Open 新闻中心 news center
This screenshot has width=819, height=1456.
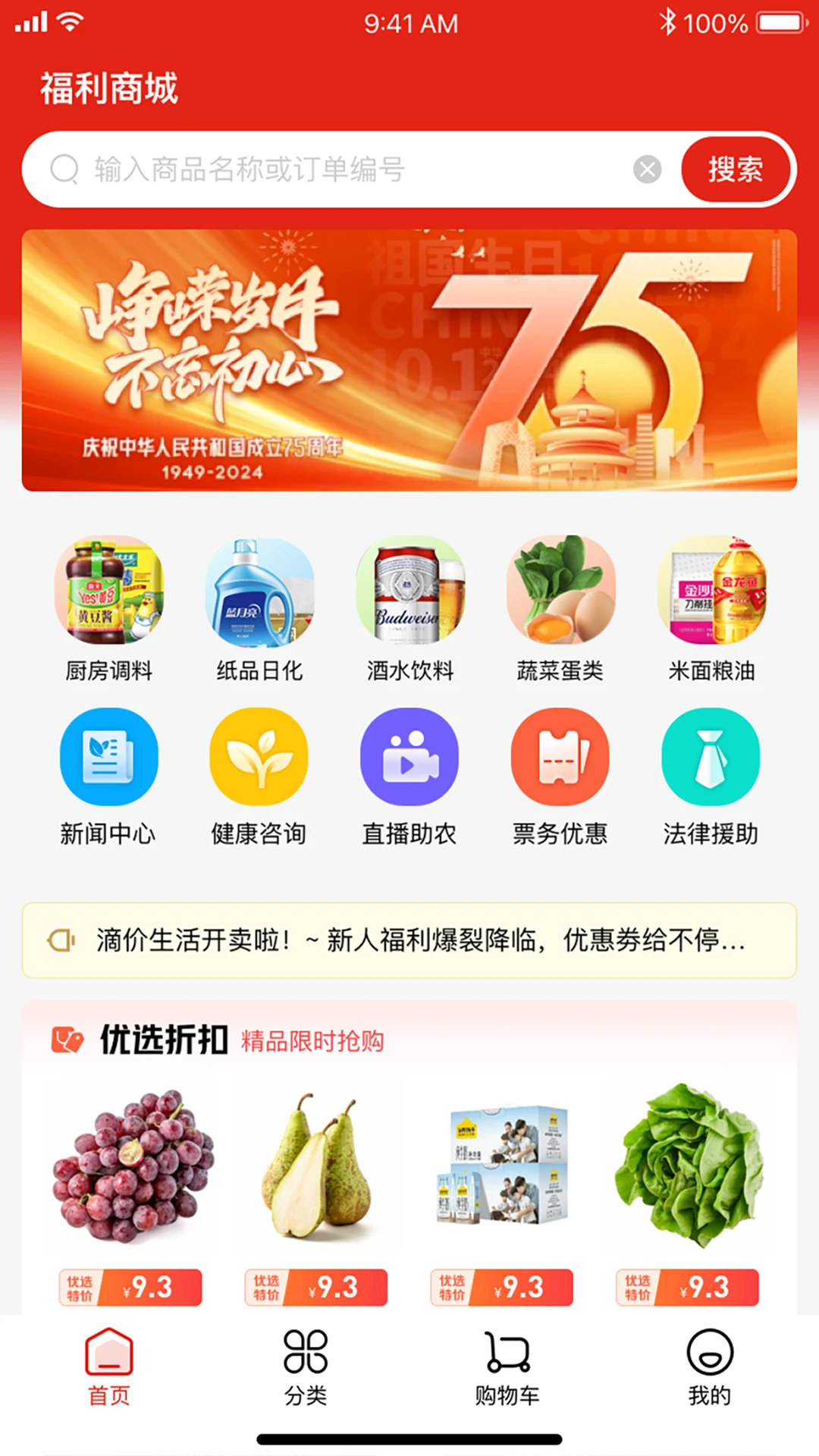tap(109, 775)
